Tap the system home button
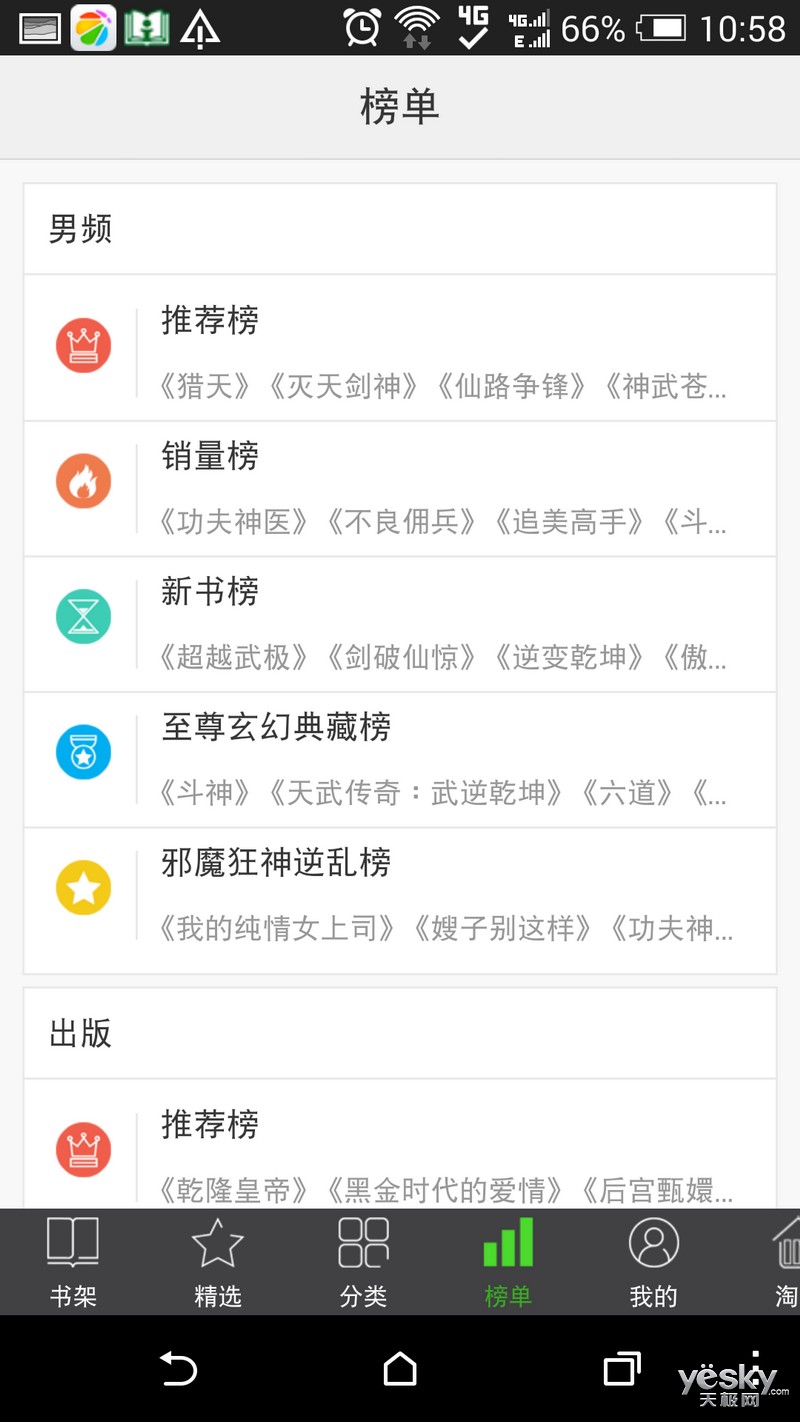 [400, 1368]
